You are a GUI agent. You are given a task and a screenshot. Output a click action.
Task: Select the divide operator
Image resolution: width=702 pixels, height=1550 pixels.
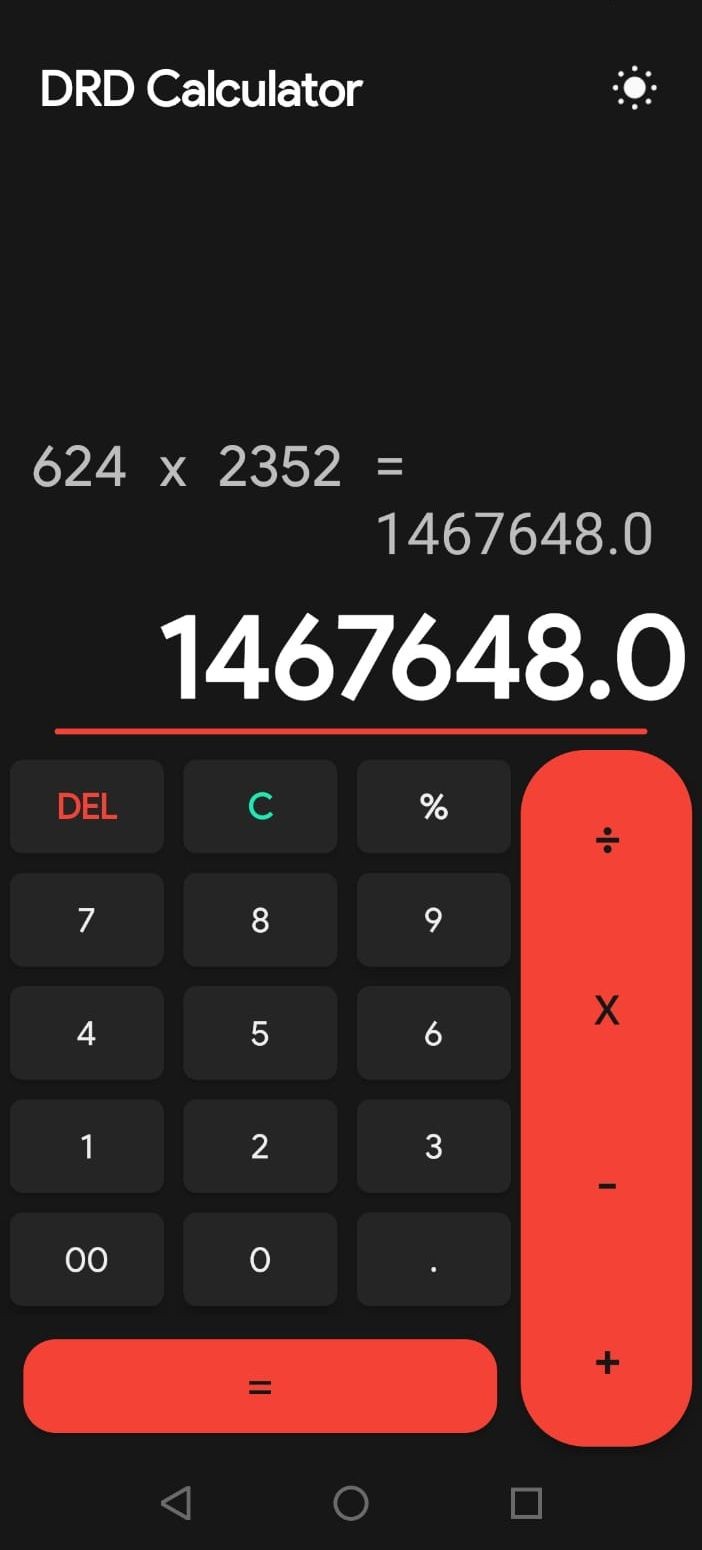click(x=607, y=840)
